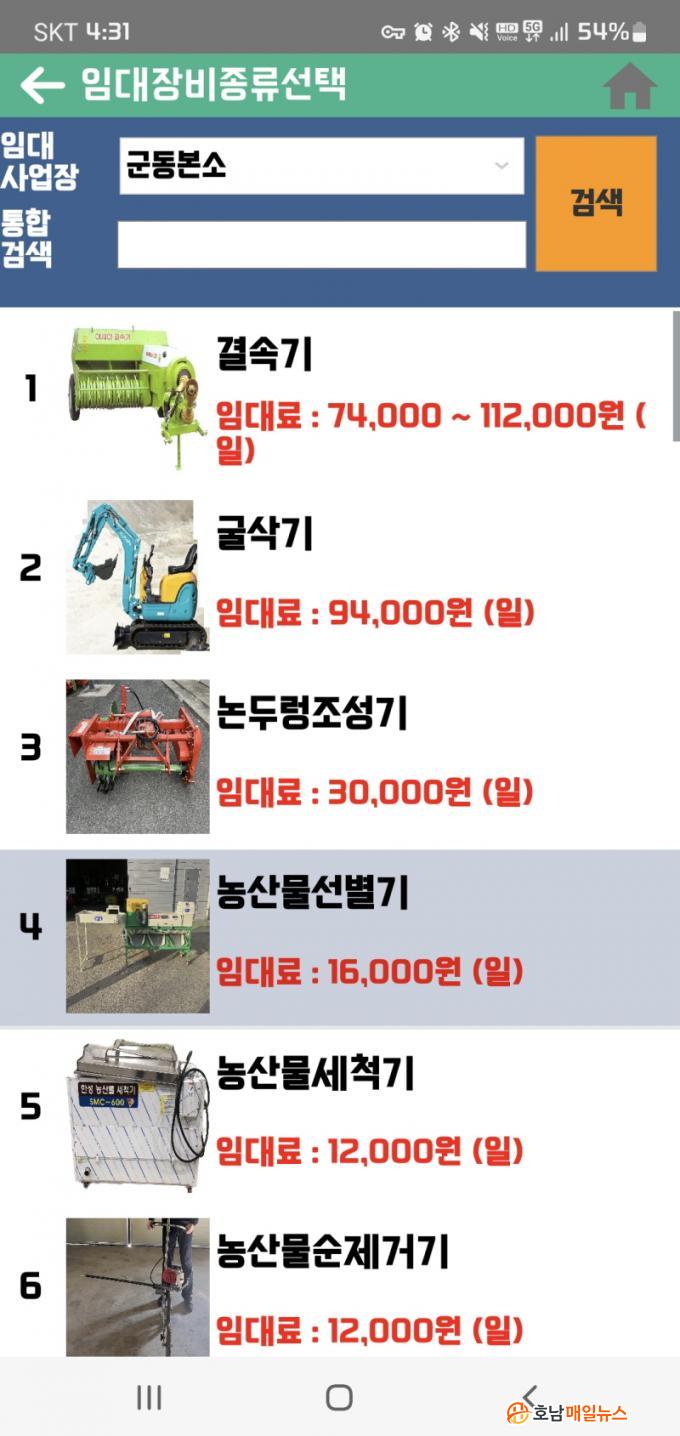This screenshot has width=680, height=1436.
Task: Select the 결속기 rental row
Action: pyautogui.click(x=340, y=397)
